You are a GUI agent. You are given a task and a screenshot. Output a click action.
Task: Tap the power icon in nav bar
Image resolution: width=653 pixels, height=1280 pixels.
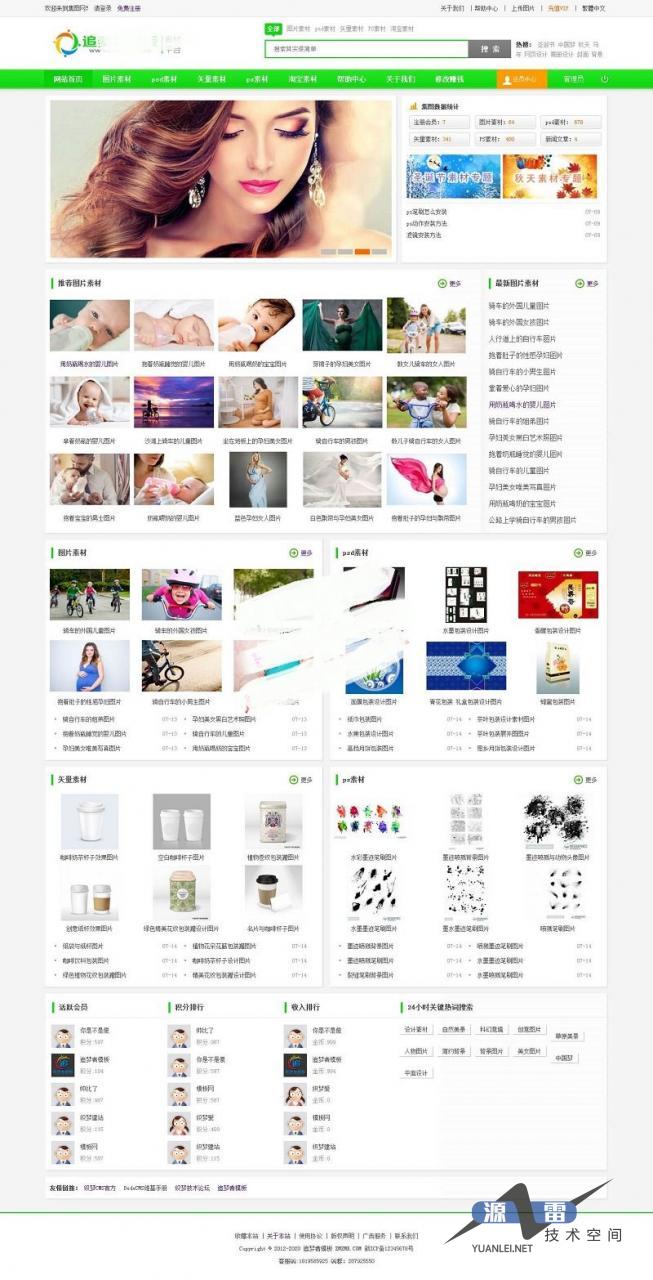tap(604, 78)
